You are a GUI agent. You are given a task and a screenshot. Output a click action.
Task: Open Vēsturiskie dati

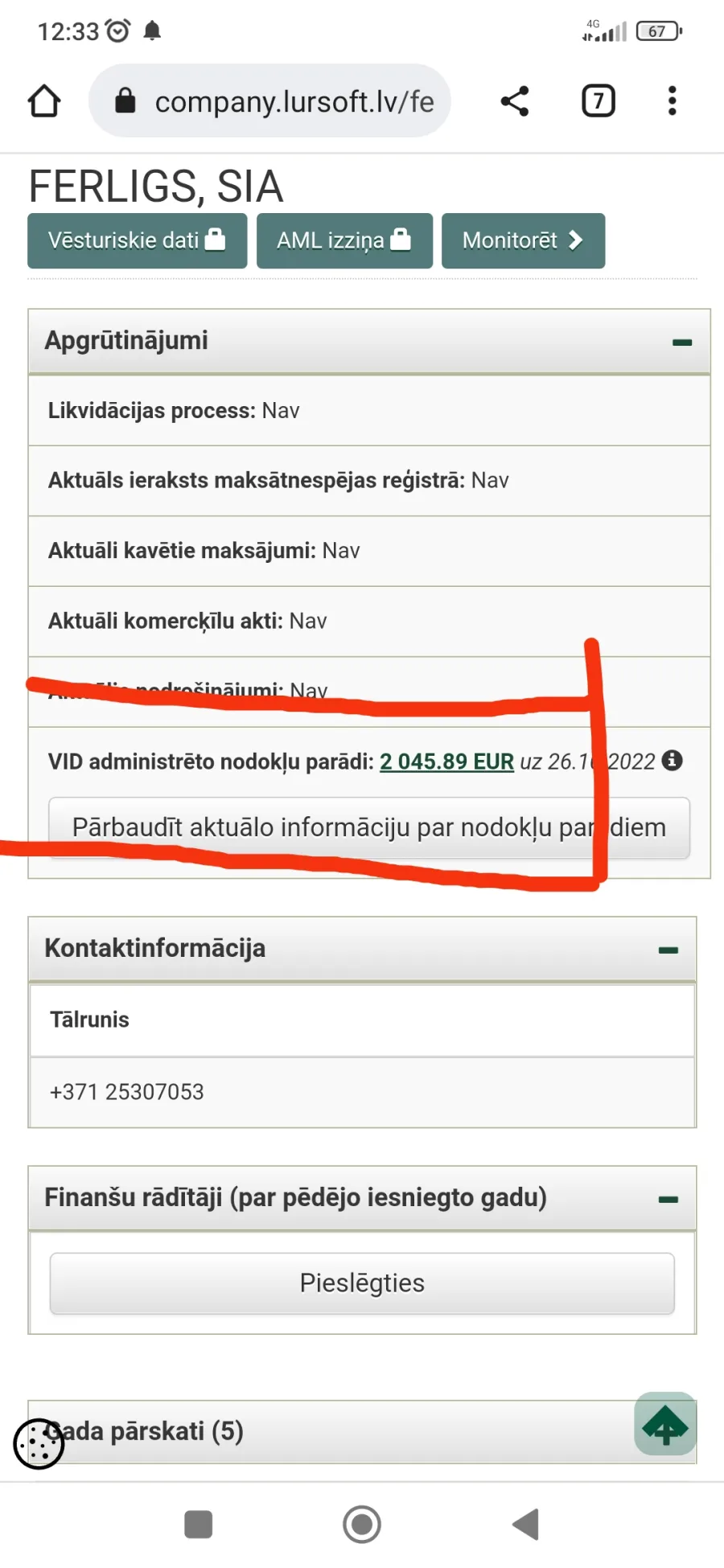coord(137,240)
